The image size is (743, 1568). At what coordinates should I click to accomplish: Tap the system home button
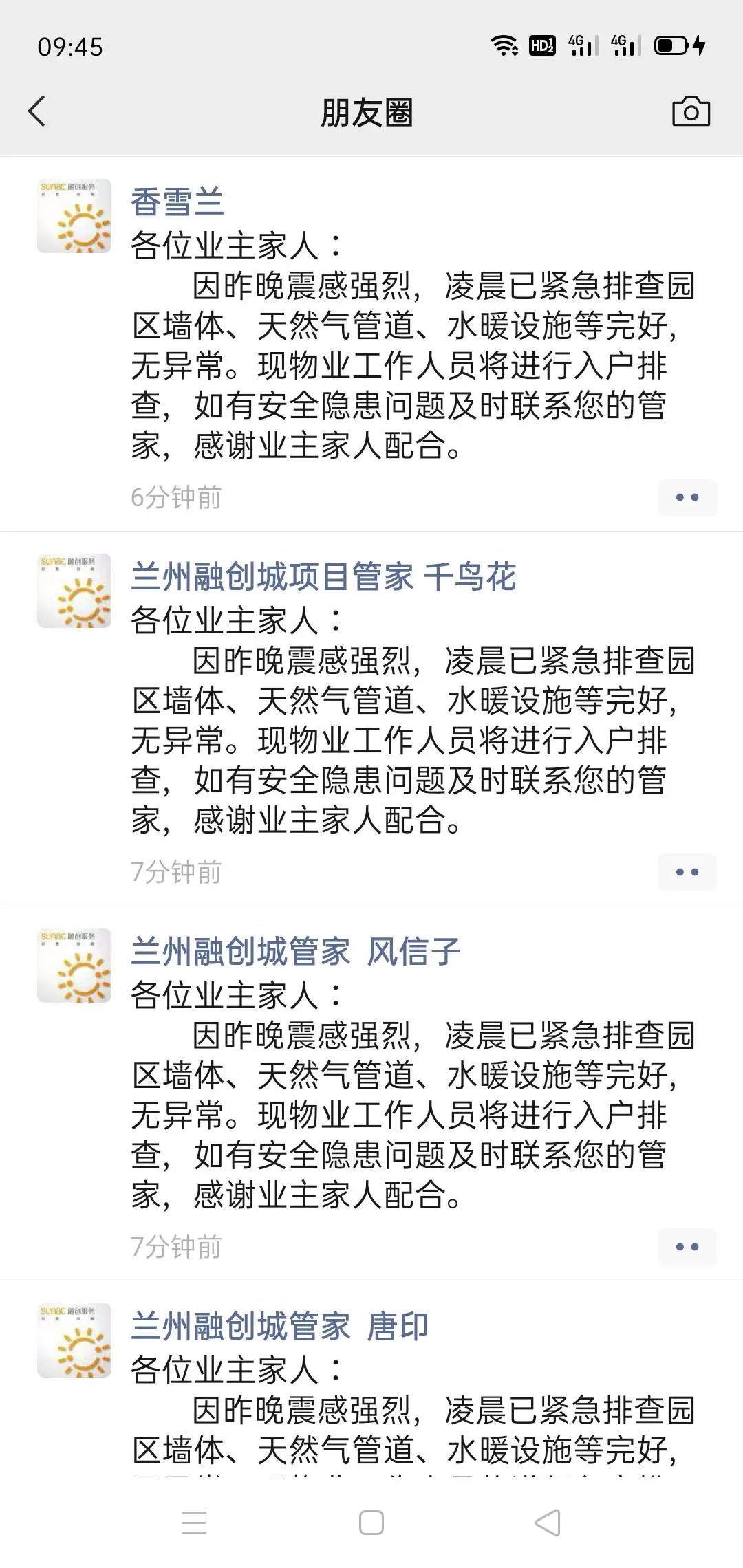371,1523
